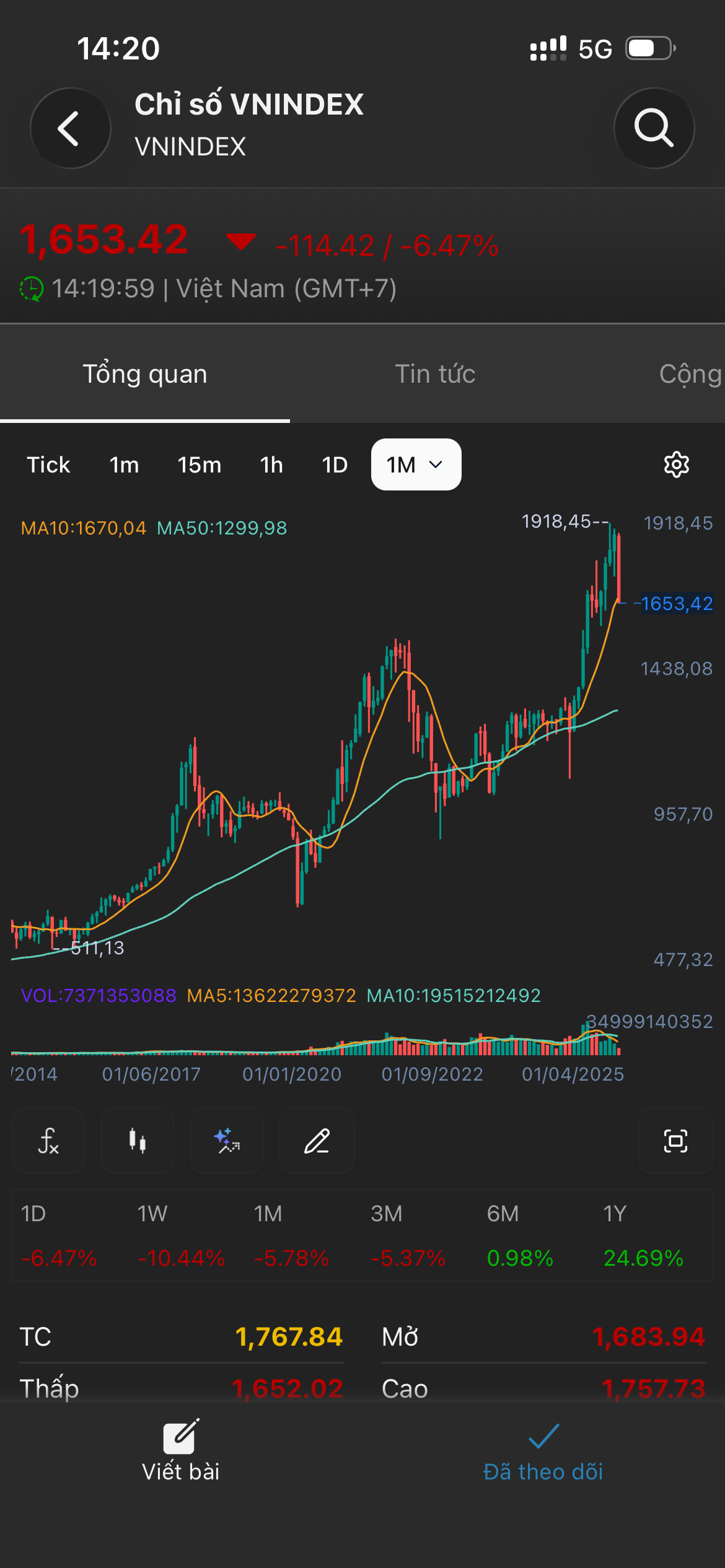
Task: Expand chart to fullscreen
Action: [675, 1141]
